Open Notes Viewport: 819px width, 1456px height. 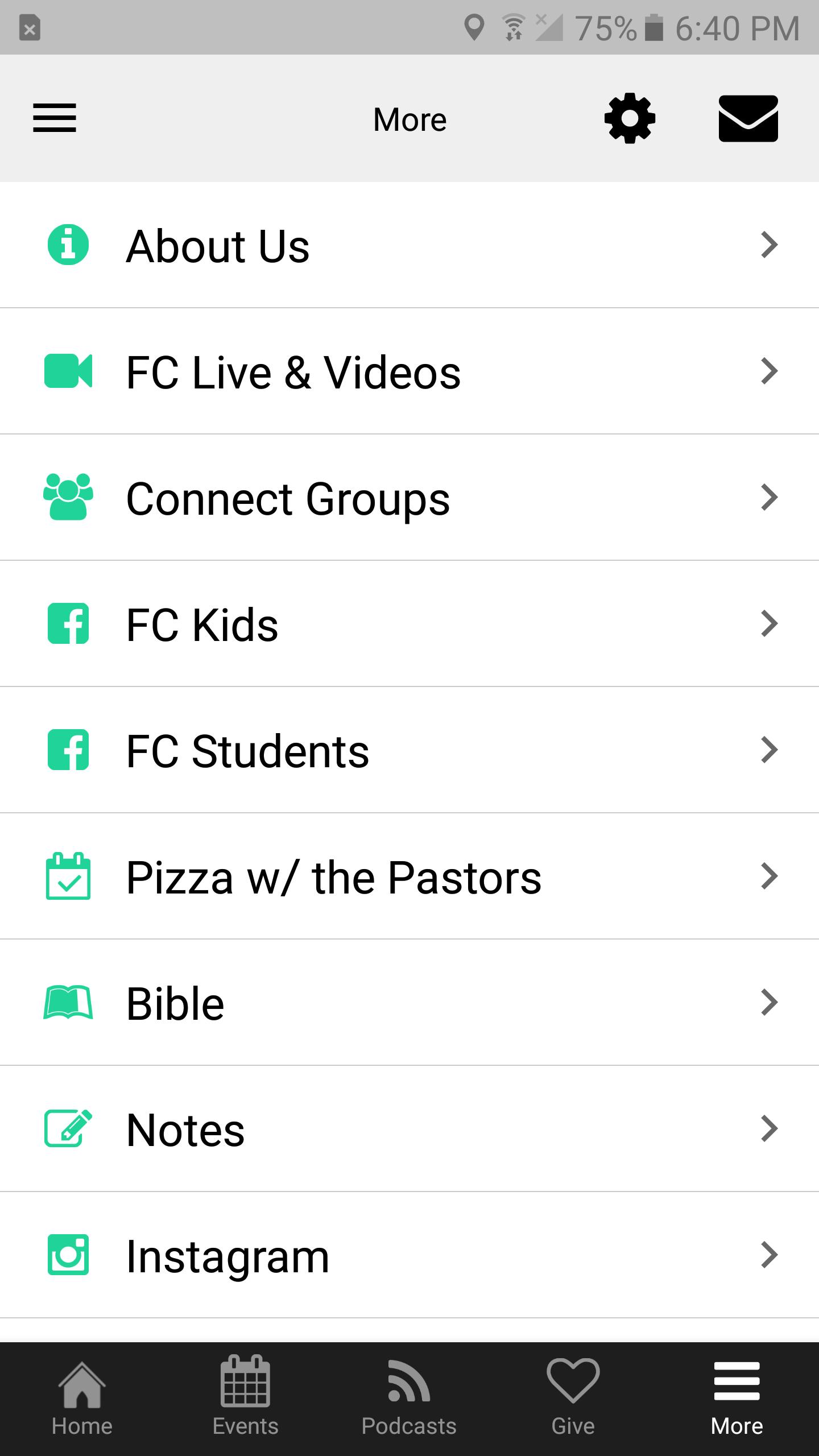click(x=409, y=1129)
